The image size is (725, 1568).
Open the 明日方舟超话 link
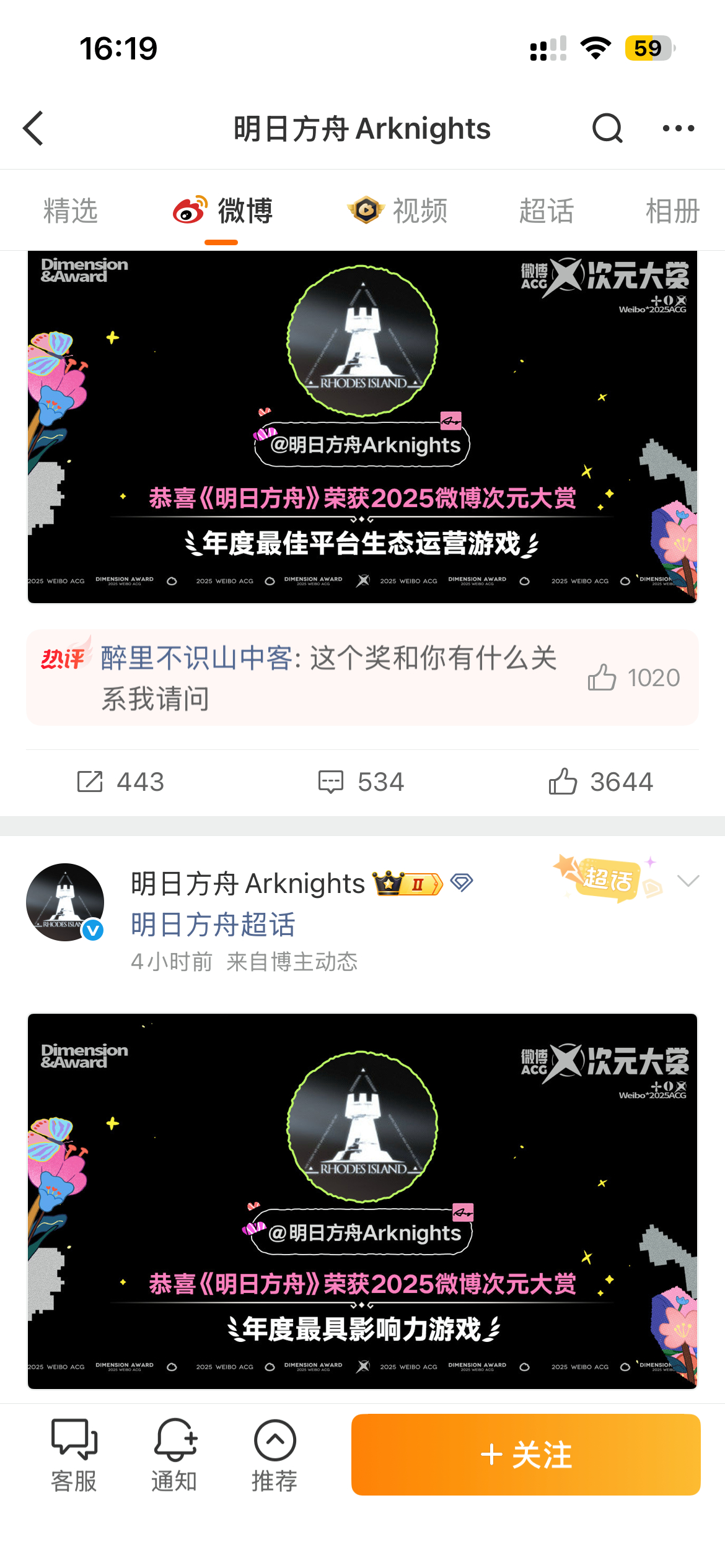[x=213, y=925]
